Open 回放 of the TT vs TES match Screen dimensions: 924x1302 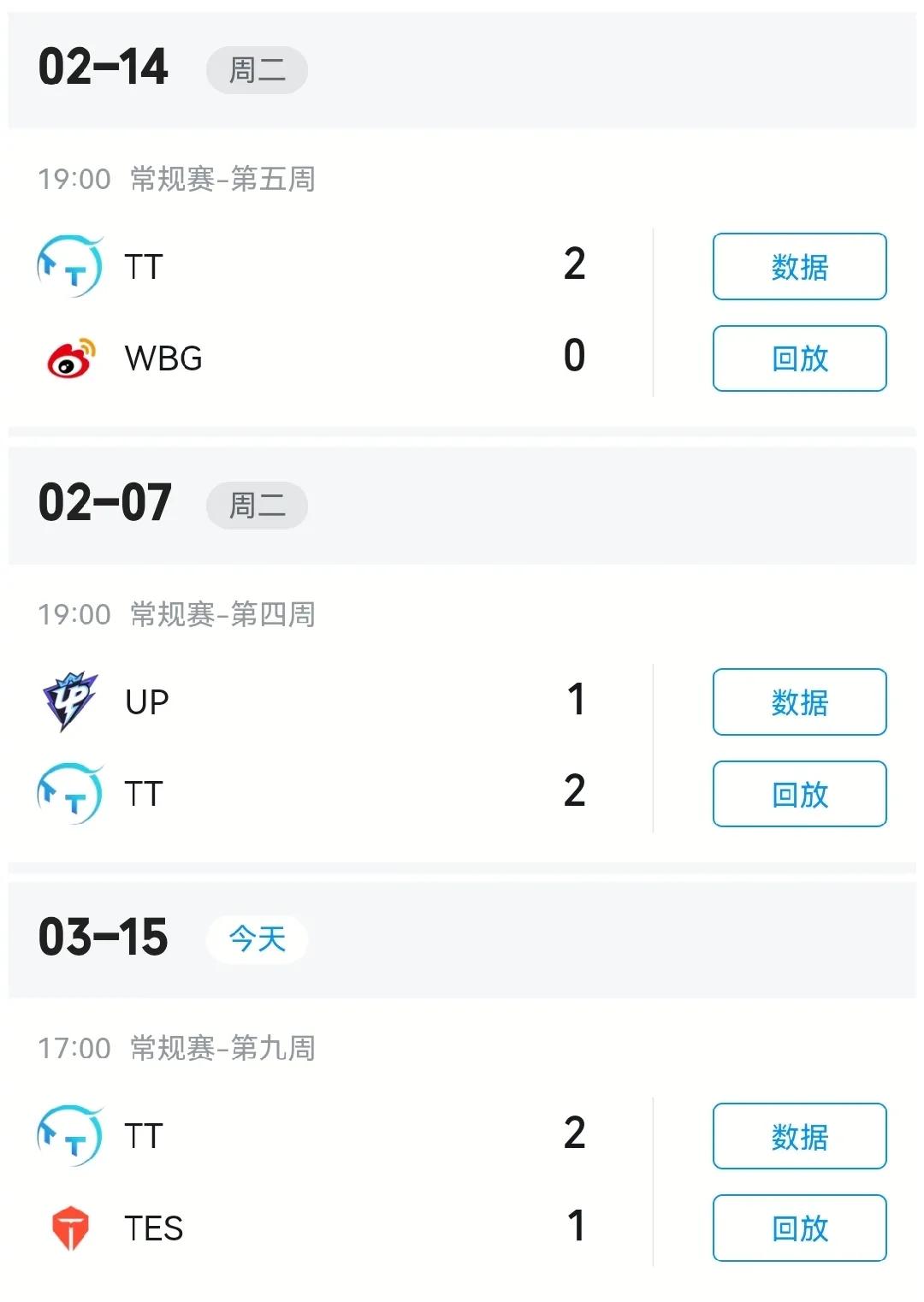coord(799,1228)
